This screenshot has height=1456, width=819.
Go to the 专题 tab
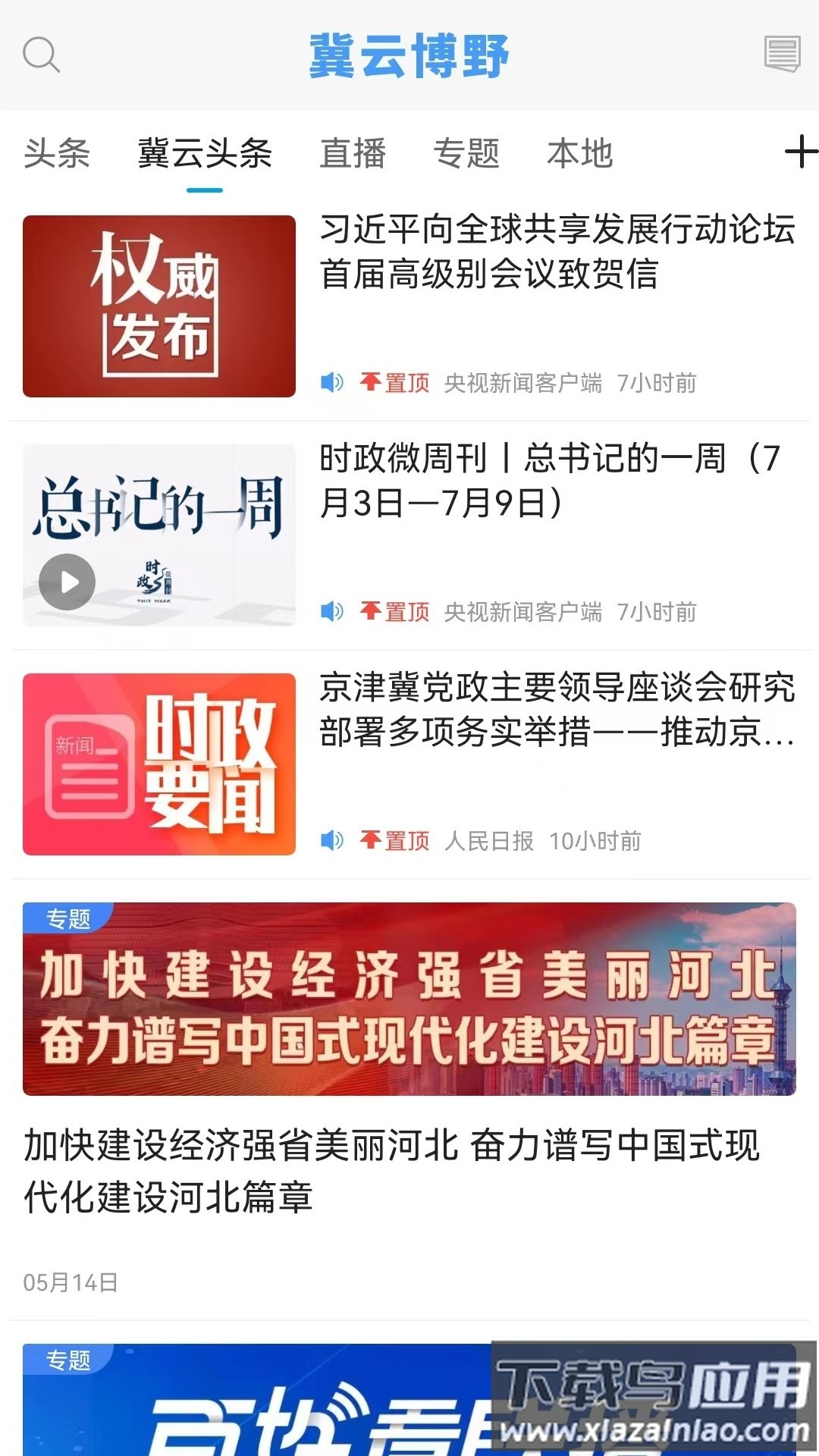[x=466, y=154]
